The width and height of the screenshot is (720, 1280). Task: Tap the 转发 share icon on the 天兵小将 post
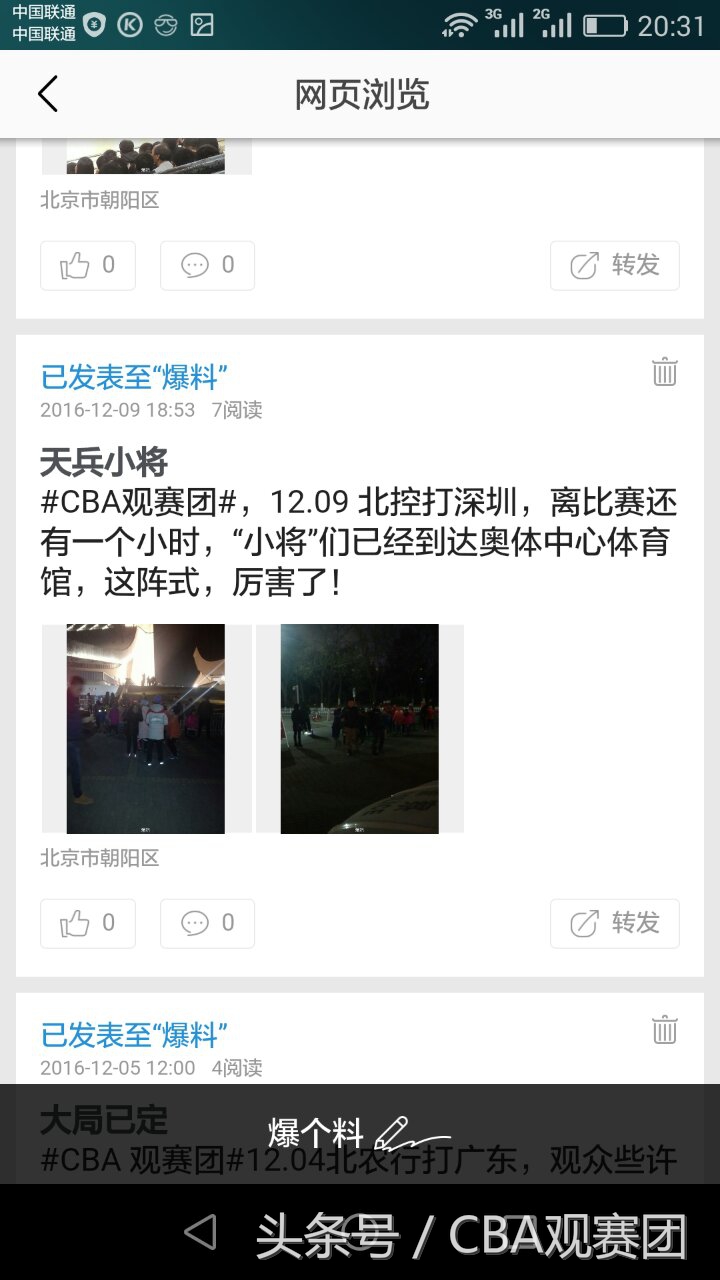tap(614, 923)
